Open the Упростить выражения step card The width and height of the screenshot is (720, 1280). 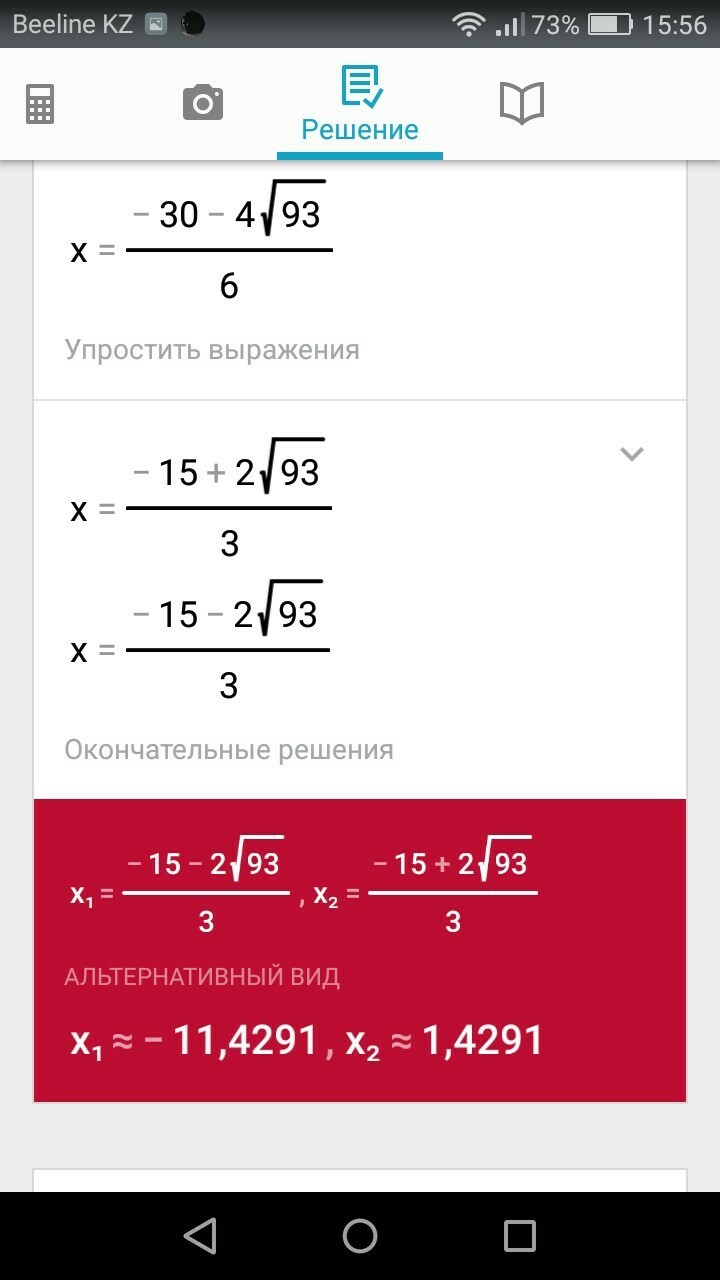pyautogui.click(x=360, y=280)
